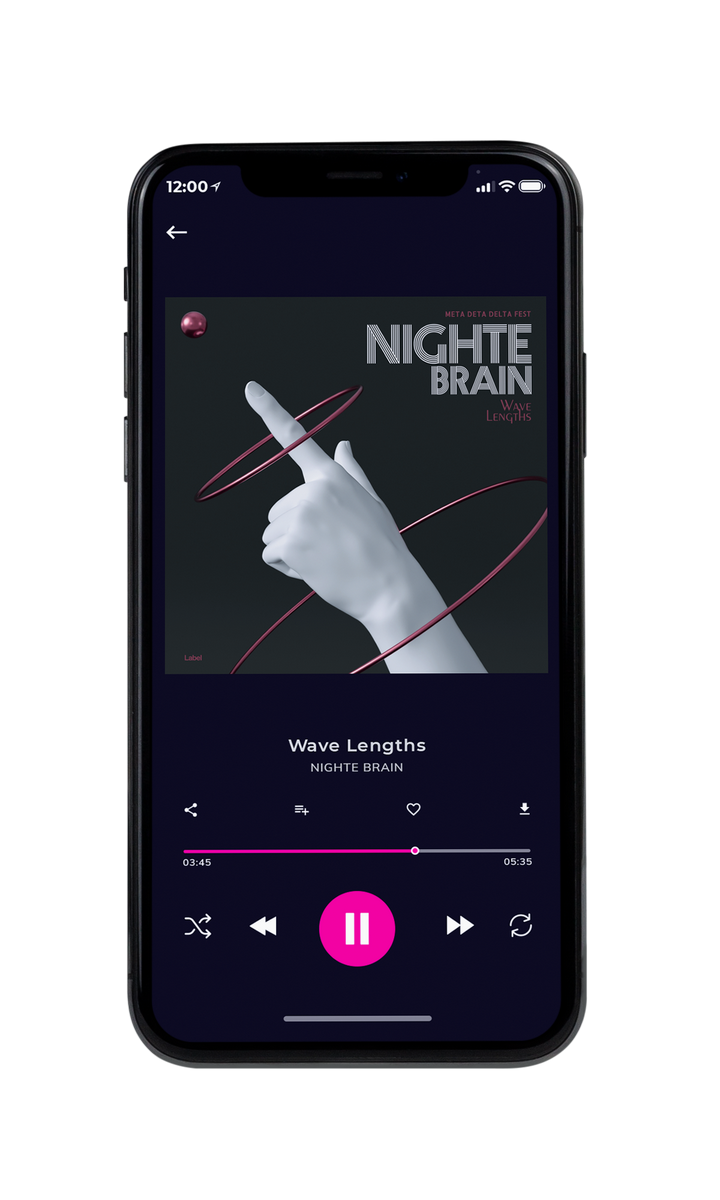Viewport: 720px width, 1200px height.
Task: Toggle shuffle mode
Action: coord(198,926)
